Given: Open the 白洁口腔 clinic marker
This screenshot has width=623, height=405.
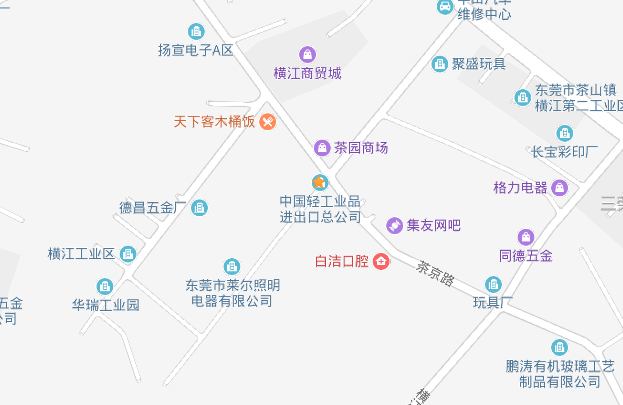Looking at the screenshot, I should pos(382,262).
